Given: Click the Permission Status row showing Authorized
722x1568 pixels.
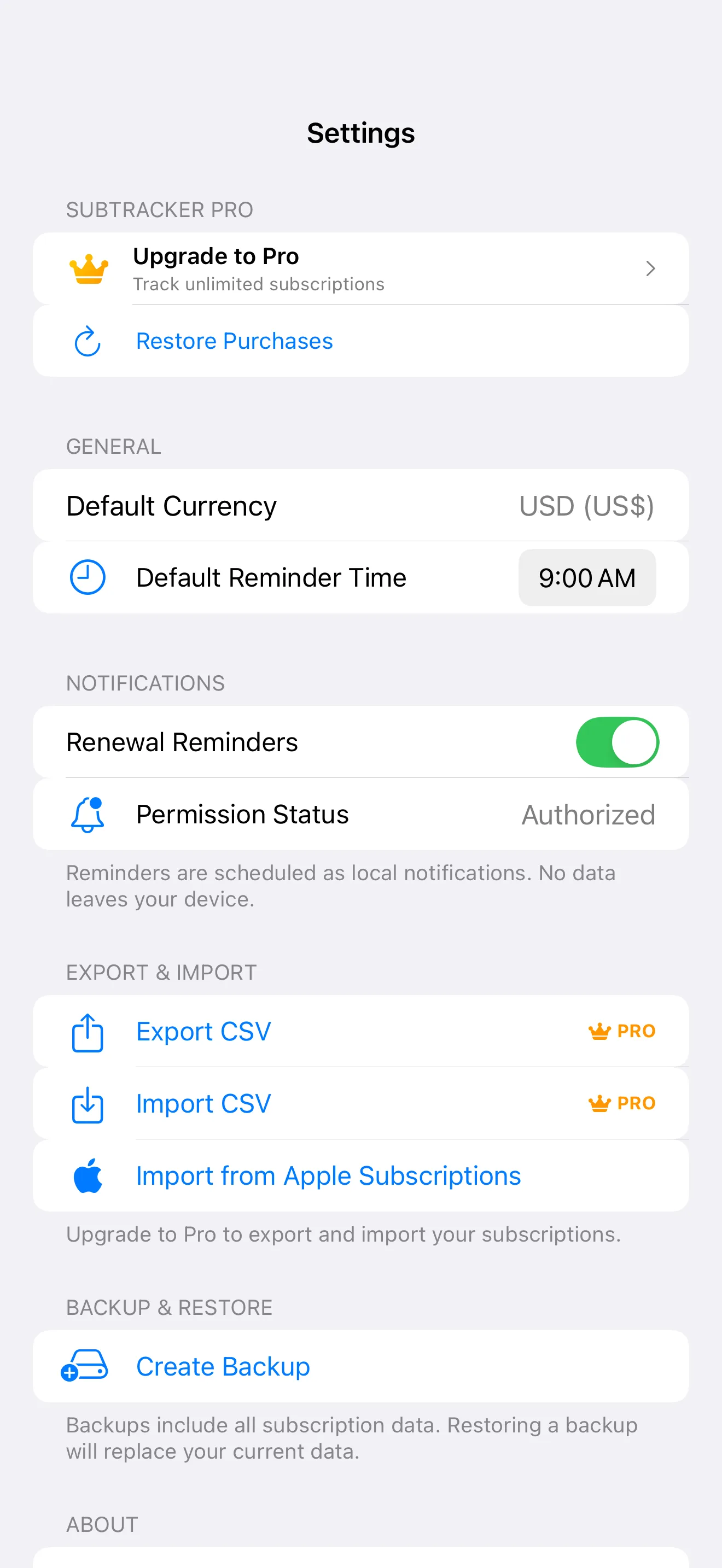Looking at the screenshot, I should (361, 815).
